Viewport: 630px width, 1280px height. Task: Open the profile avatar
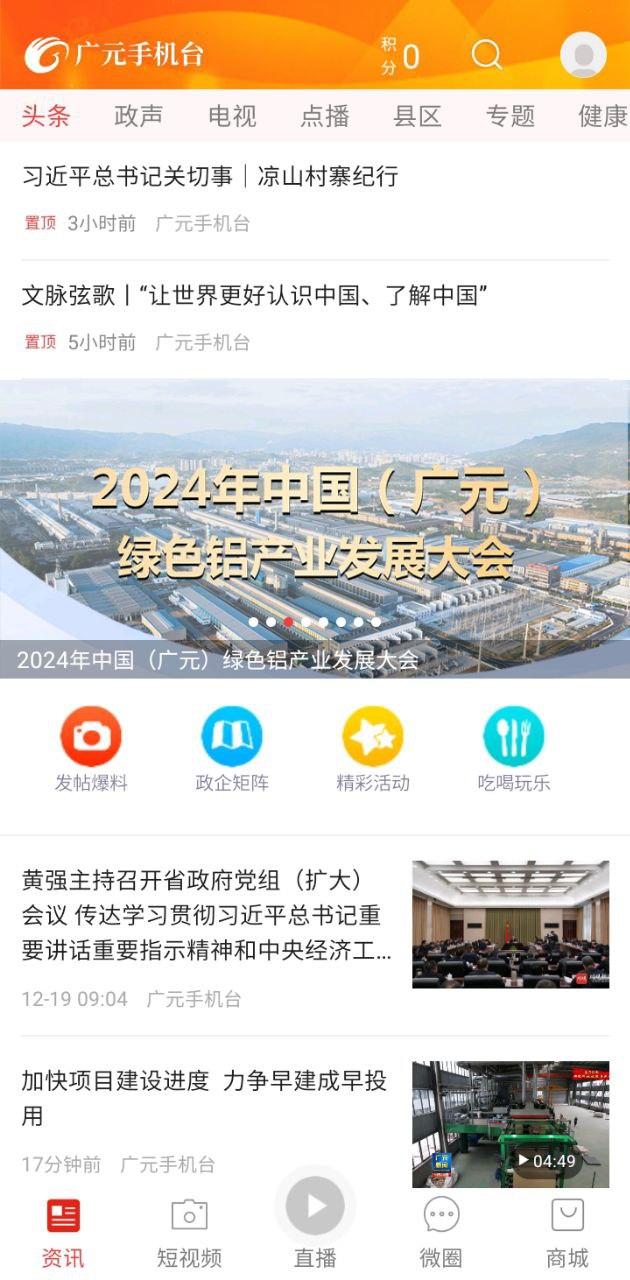tap(583, 55)
